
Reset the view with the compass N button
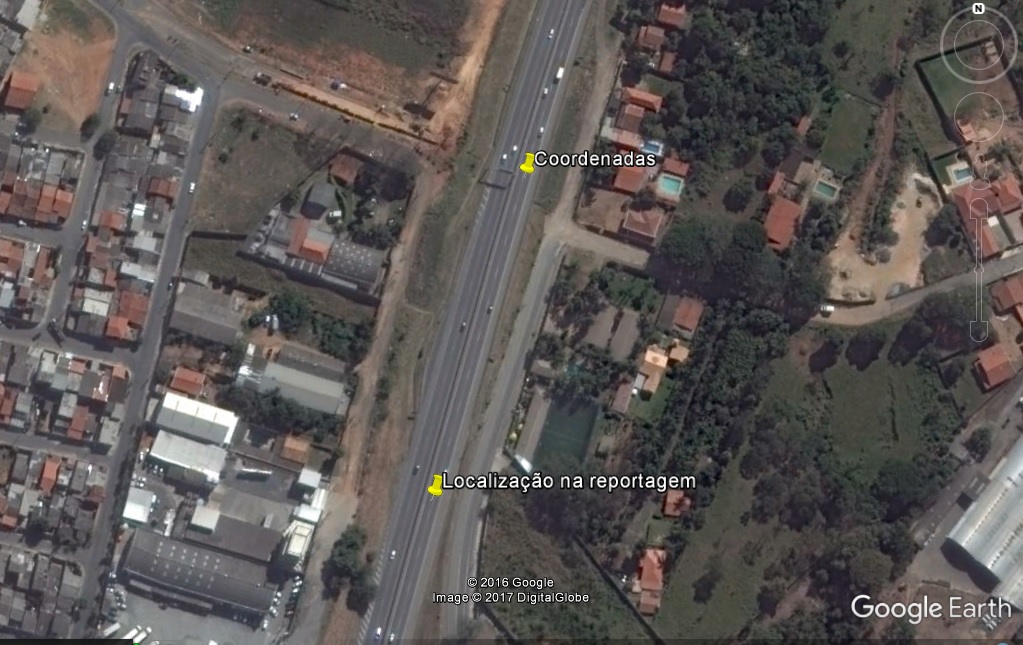pyautogui.click(x=978, y=9)
